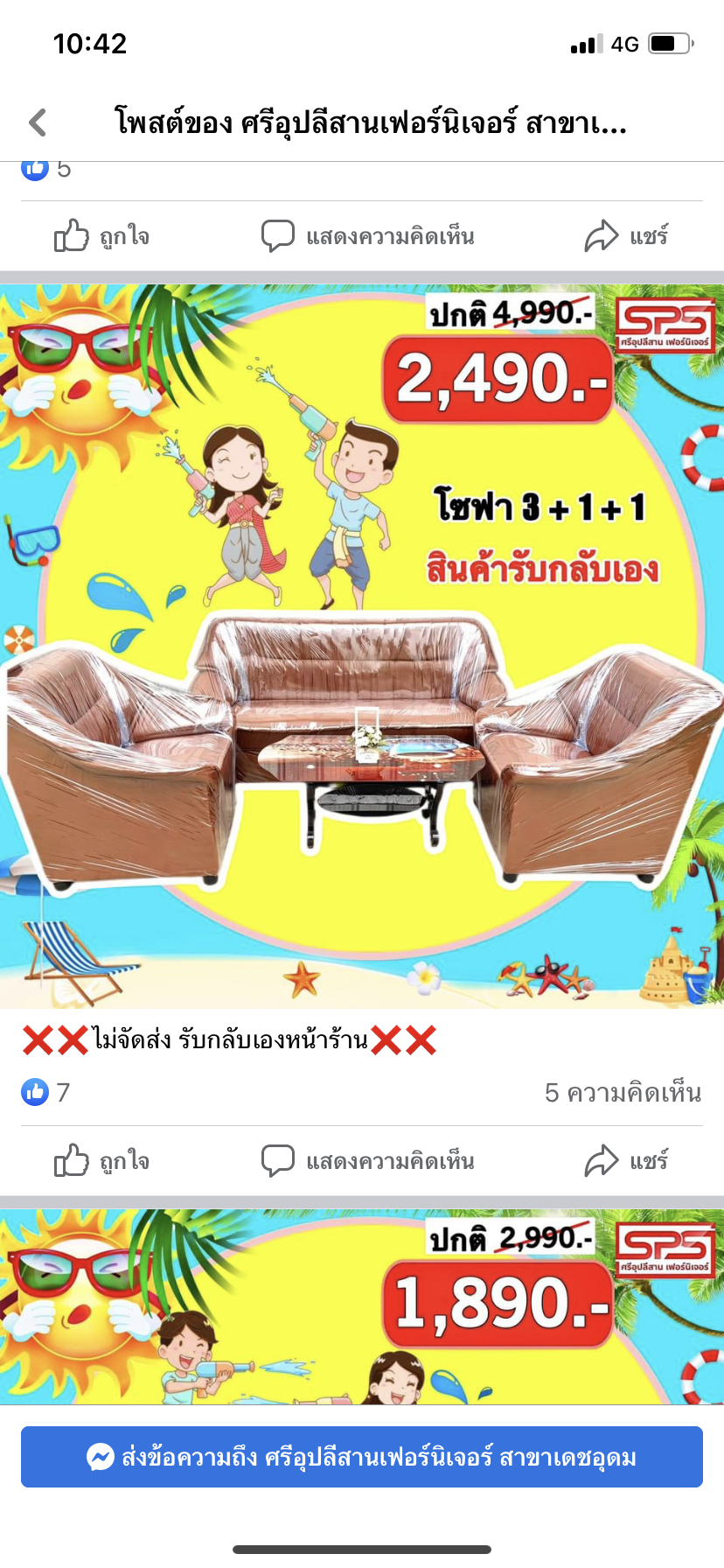724x1568 pixels.
Task: See who reacted with 7 likes
Action: point(45,1092)
